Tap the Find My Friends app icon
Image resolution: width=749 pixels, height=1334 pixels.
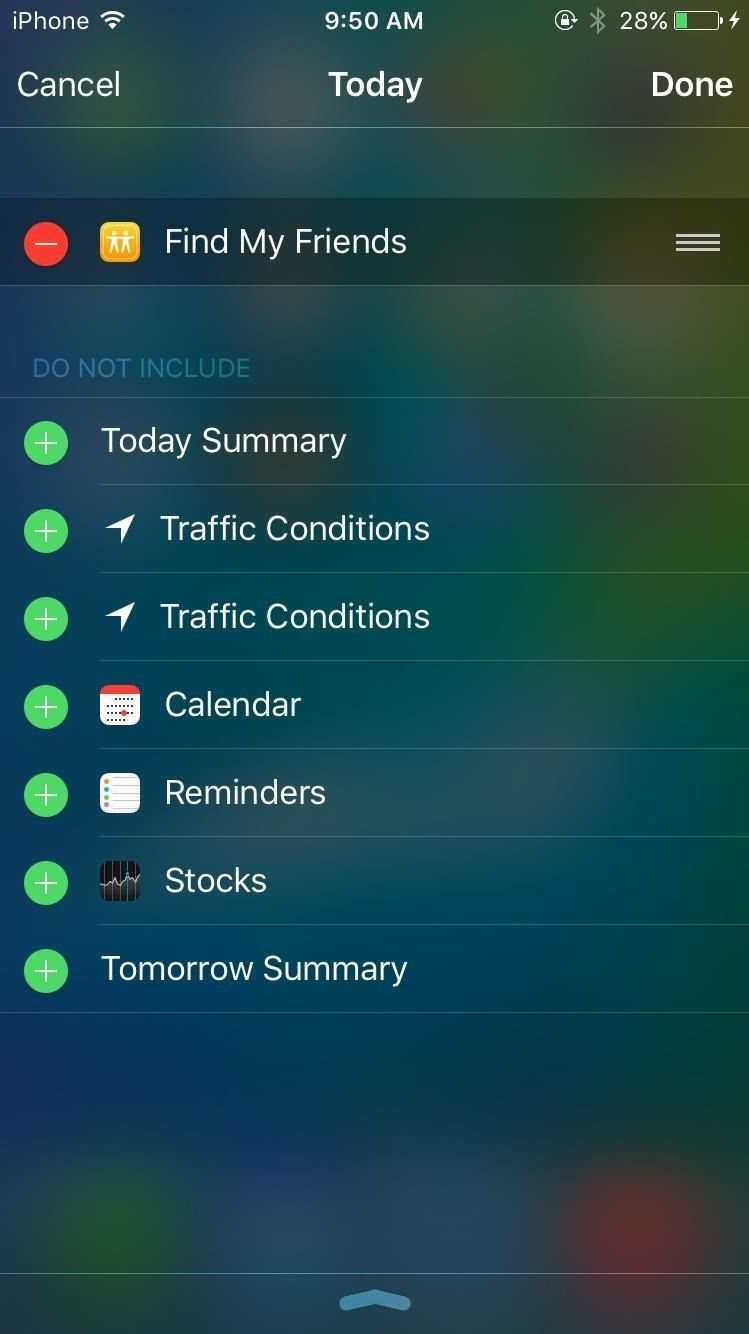pos(119,241)
